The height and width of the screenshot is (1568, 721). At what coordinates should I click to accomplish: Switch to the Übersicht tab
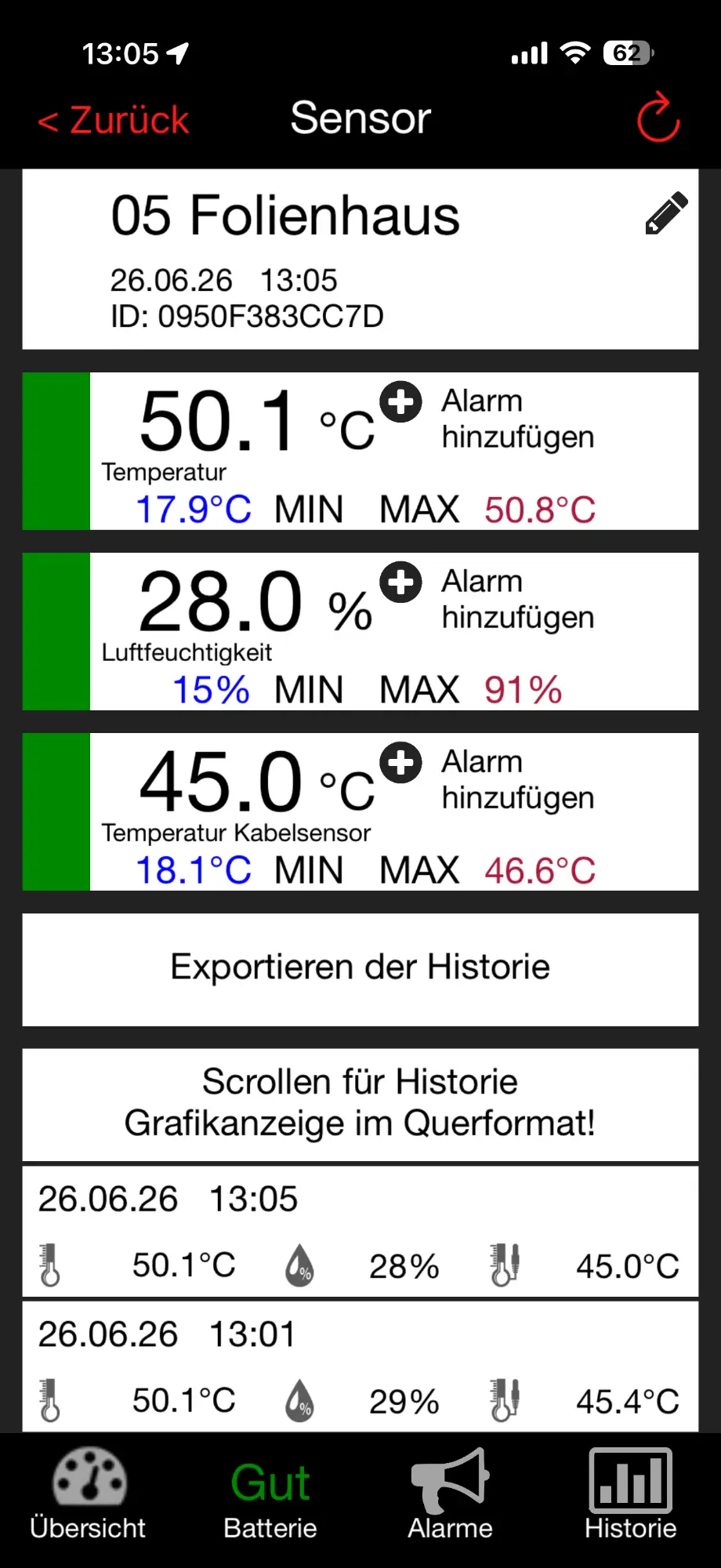tap(88, 1495)
